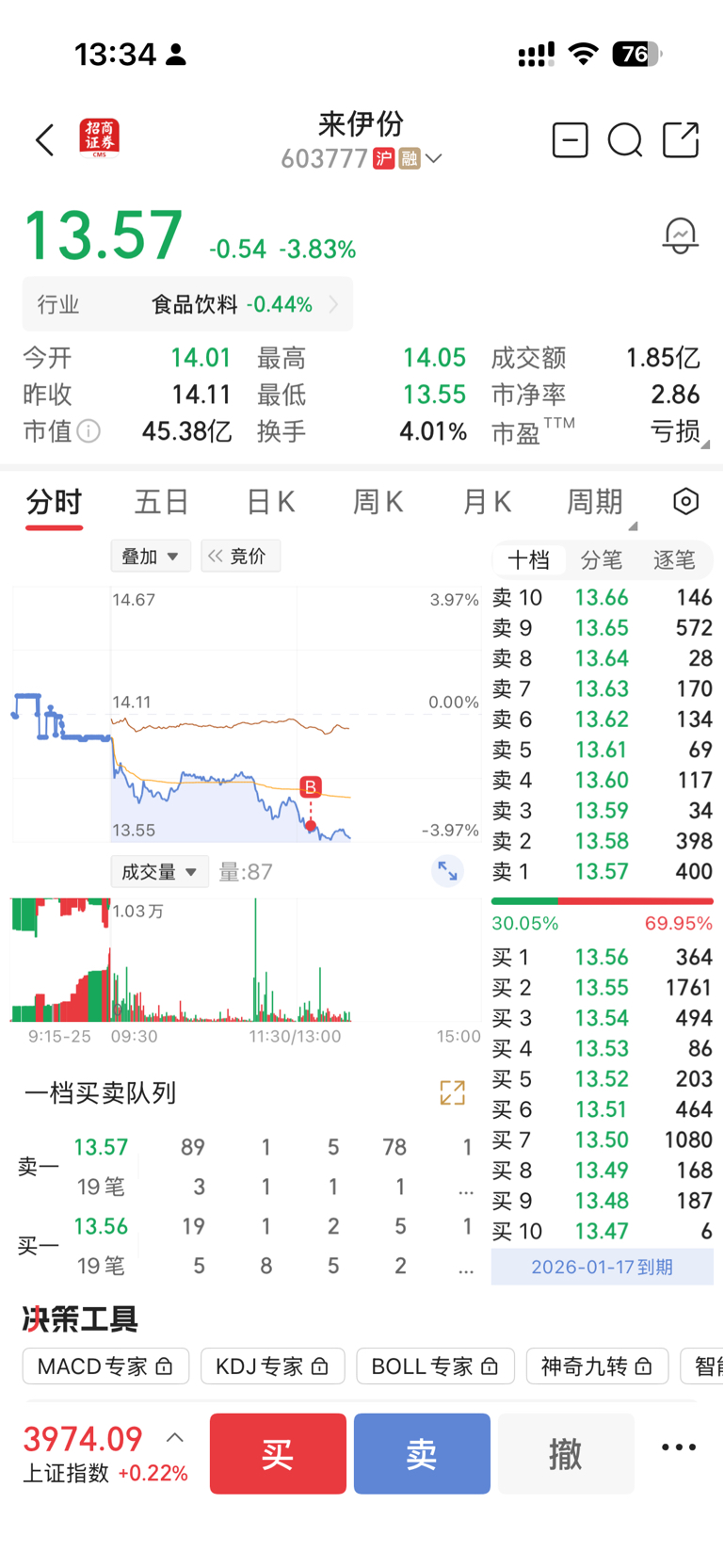Screen dimensions: 724x1568
Task: Open the stock search icon
Action: (625, 140)
